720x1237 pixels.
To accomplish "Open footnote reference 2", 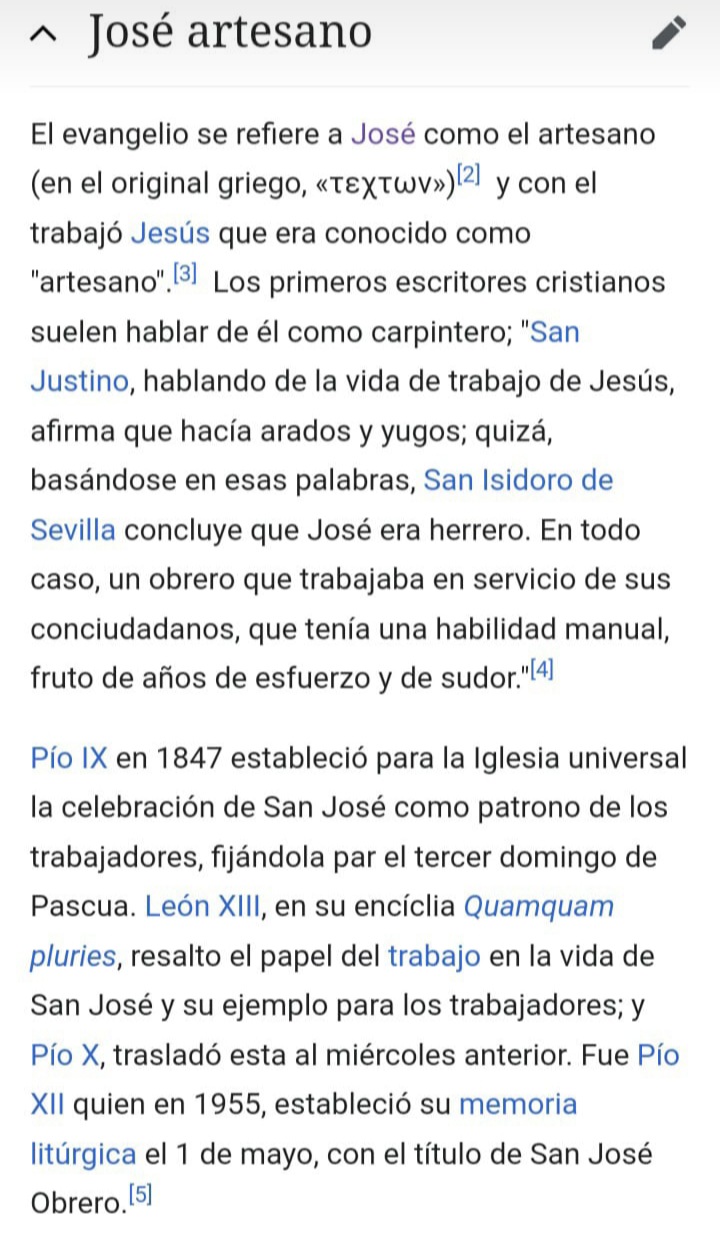I will [470, 176].
